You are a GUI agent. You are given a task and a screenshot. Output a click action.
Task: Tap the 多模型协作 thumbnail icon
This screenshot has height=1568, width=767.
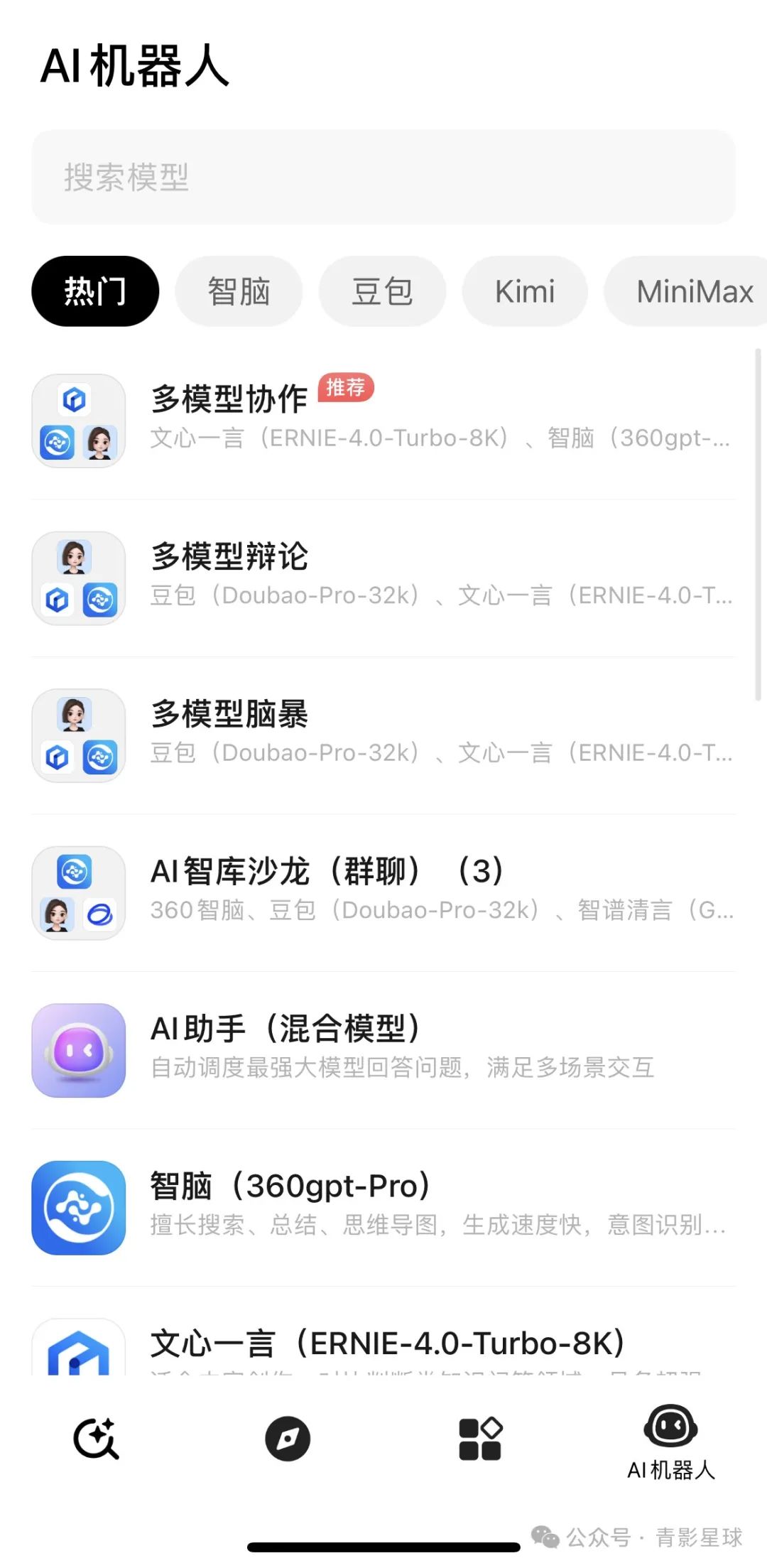(x=78, y=419)
